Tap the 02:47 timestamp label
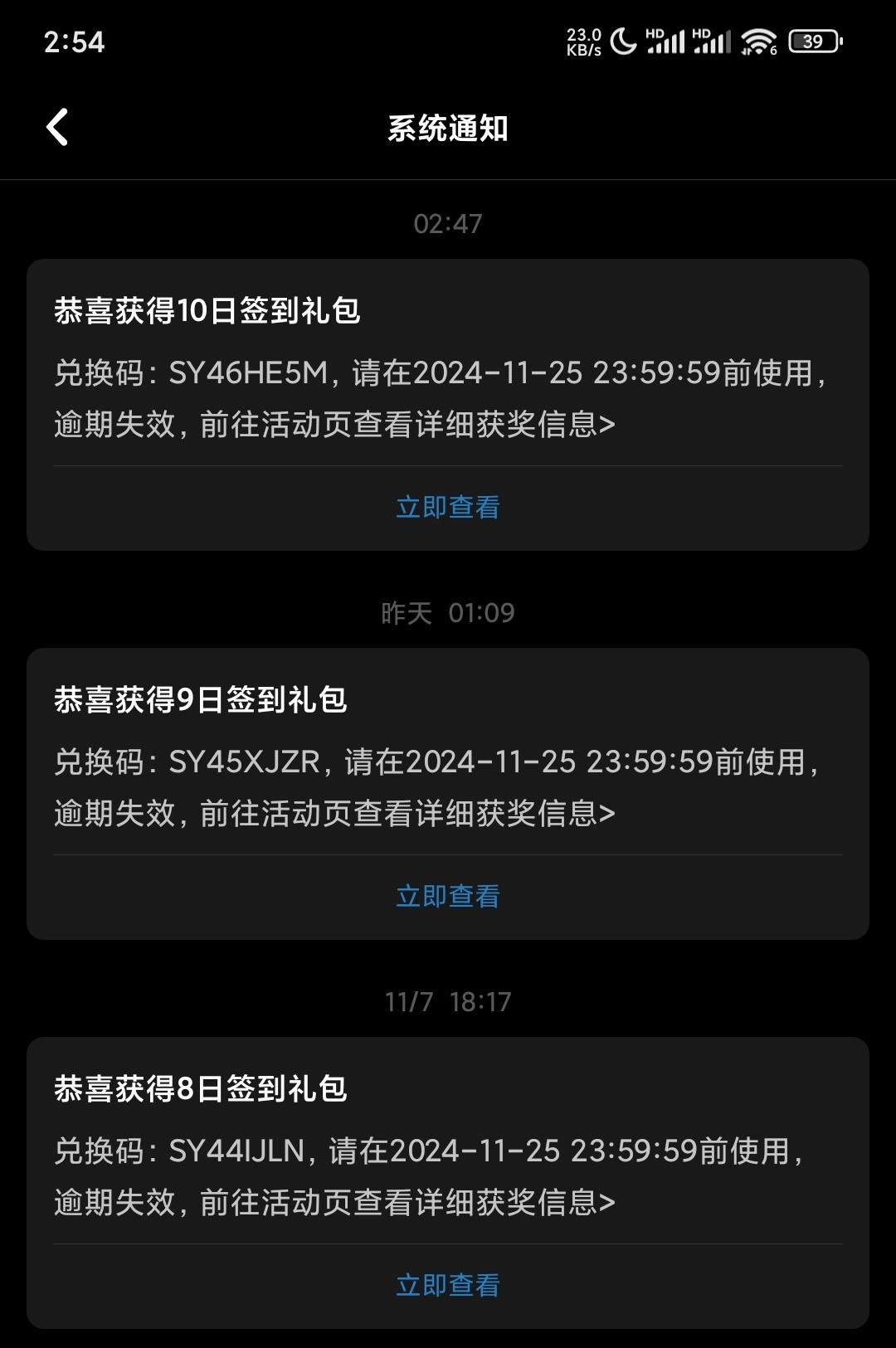Screen dimensions: 896x1348 point(448,221)
